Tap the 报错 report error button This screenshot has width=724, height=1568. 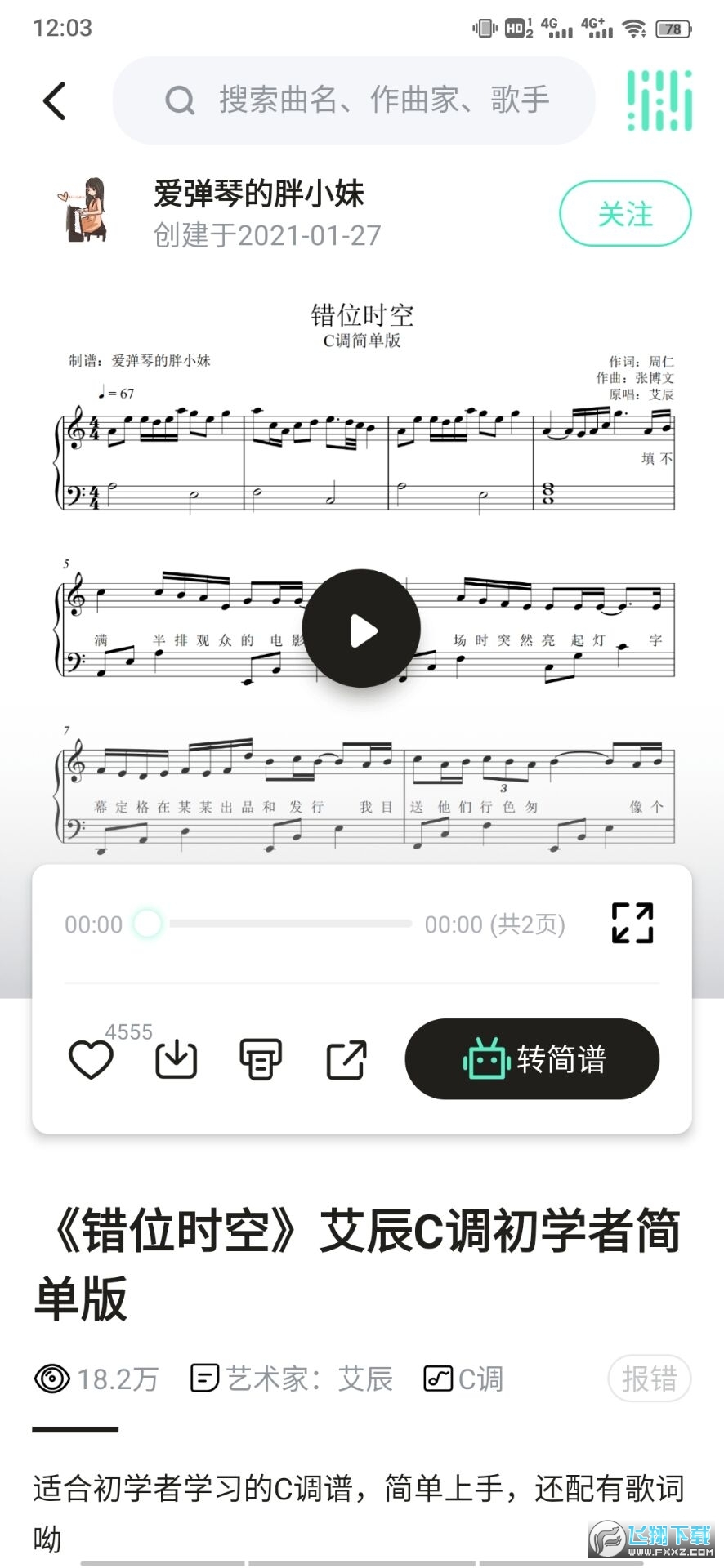pyautogui.click(x=650, y=1378)
